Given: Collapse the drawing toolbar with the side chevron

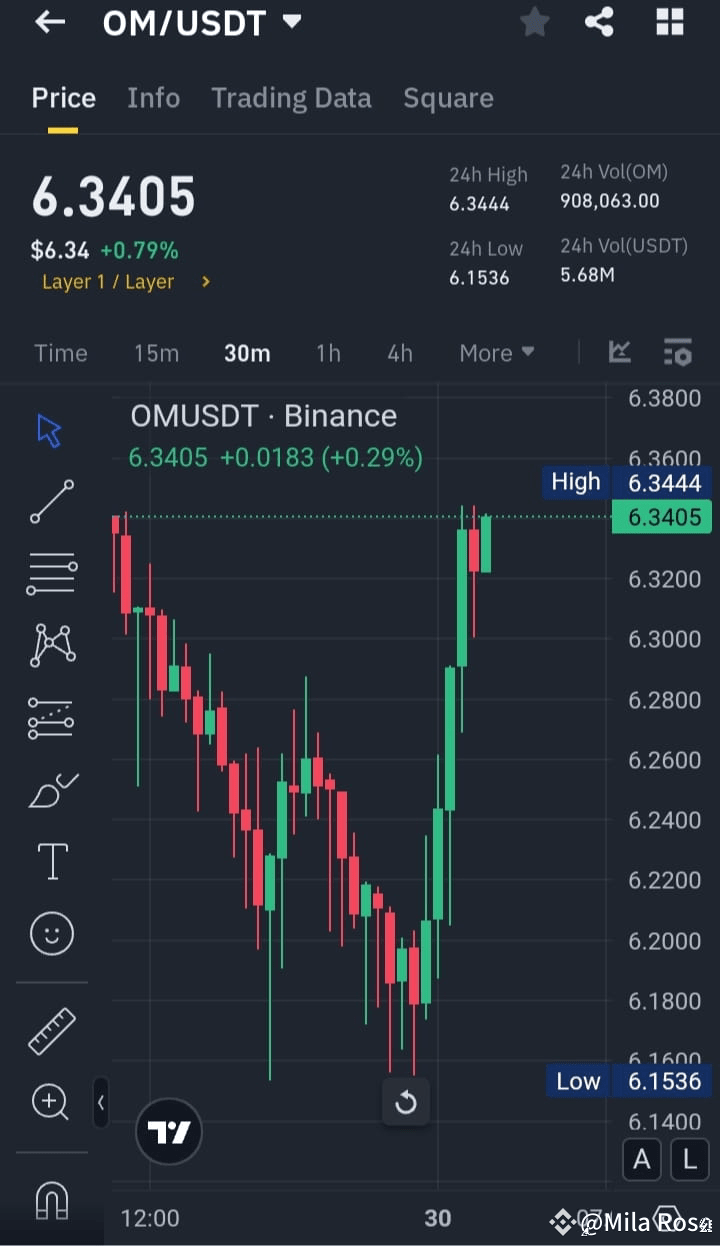Looking at the screenshot, I should (x=101, y=1103).
